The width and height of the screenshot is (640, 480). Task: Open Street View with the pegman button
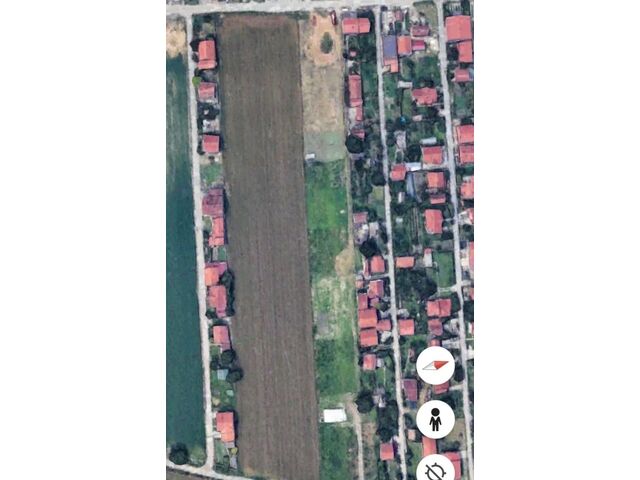pyautogui.click(x=435, y=419)
